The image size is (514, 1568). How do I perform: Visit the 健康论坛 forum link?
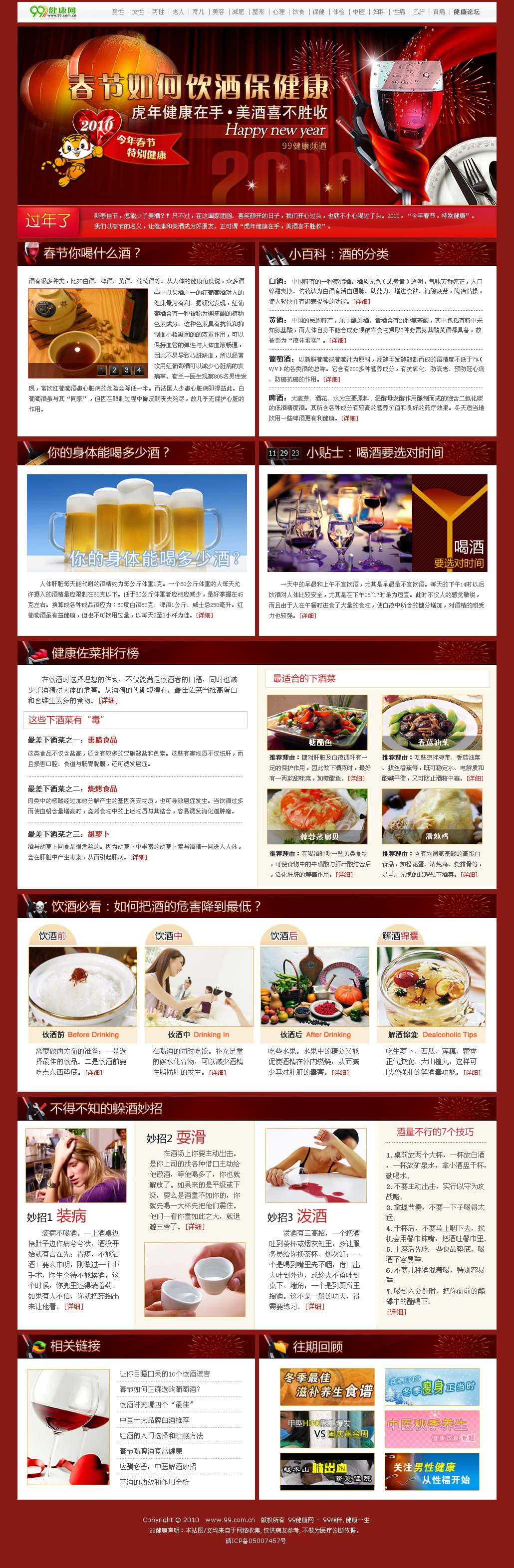[x=467, y=11]
